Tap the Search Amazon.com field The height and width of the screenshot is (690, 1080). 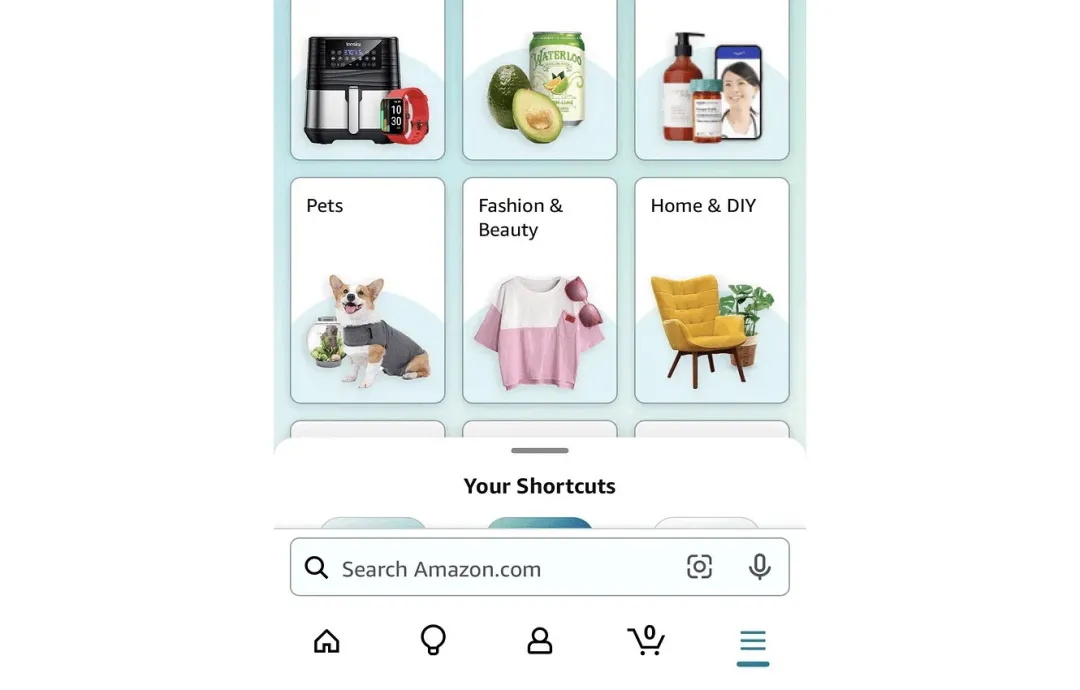[500, 568]
